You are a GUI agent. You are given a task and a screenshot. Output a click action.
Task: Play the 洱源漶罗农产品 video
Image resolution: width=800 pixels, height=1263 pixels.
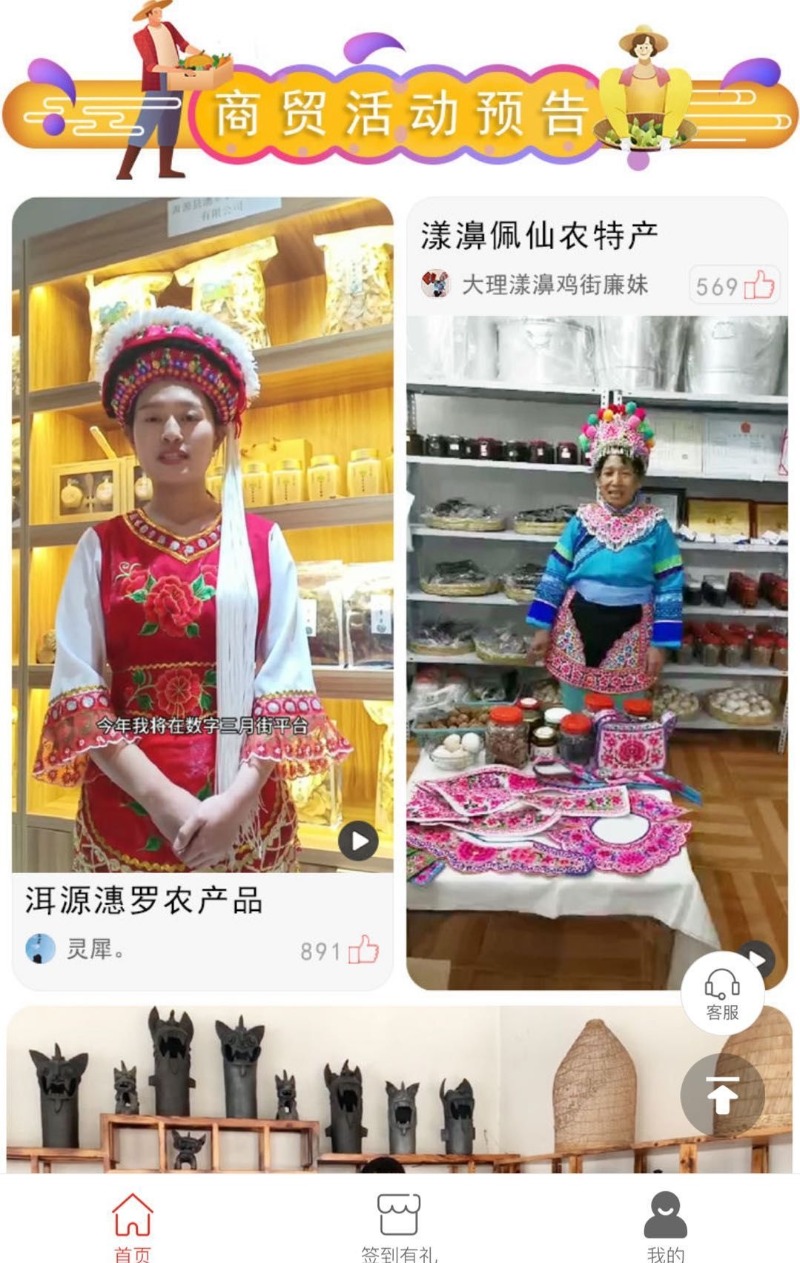pos(358,841)
